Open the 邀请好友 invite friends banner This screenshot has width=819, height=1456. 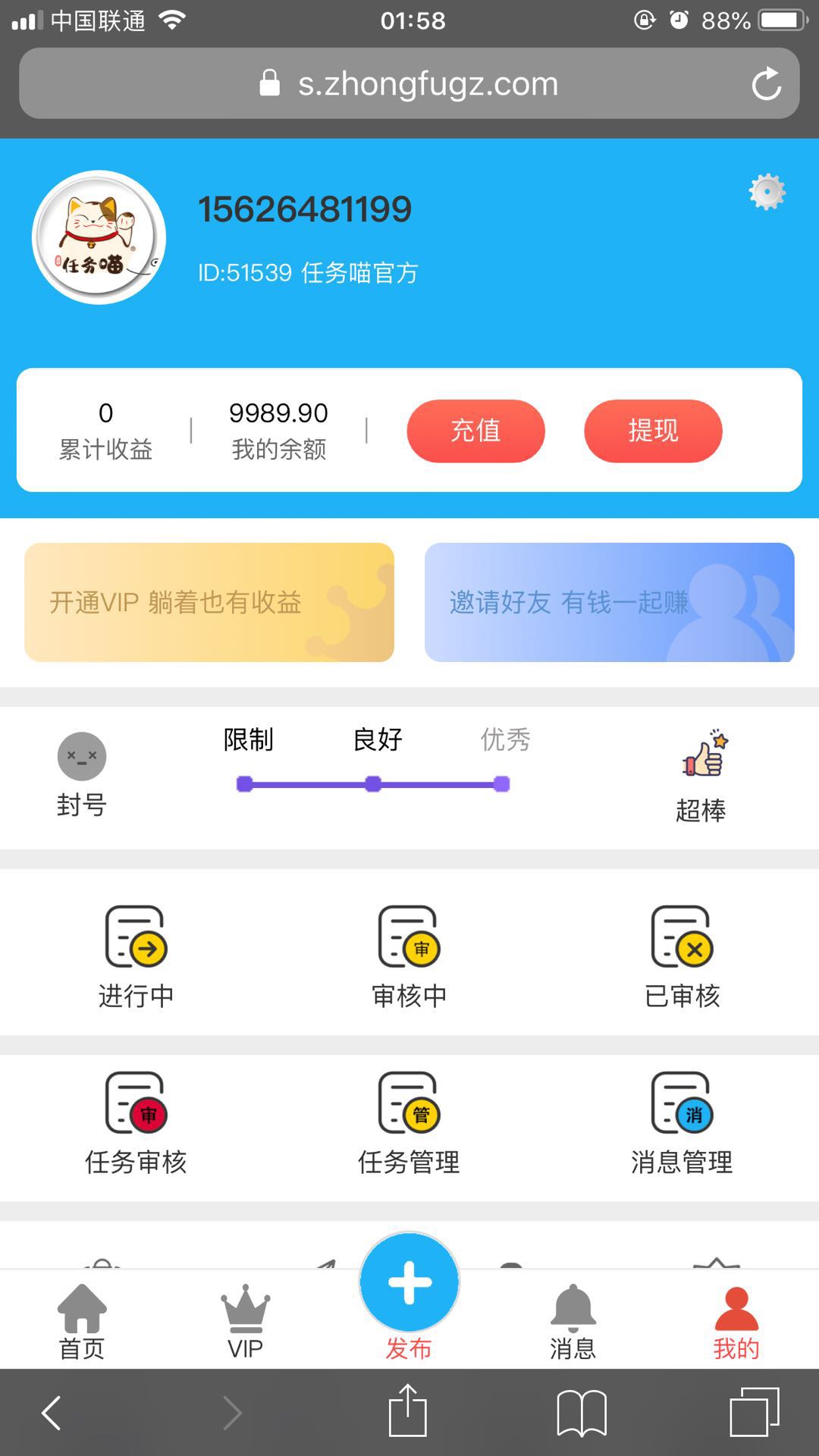tap(609, 603)
